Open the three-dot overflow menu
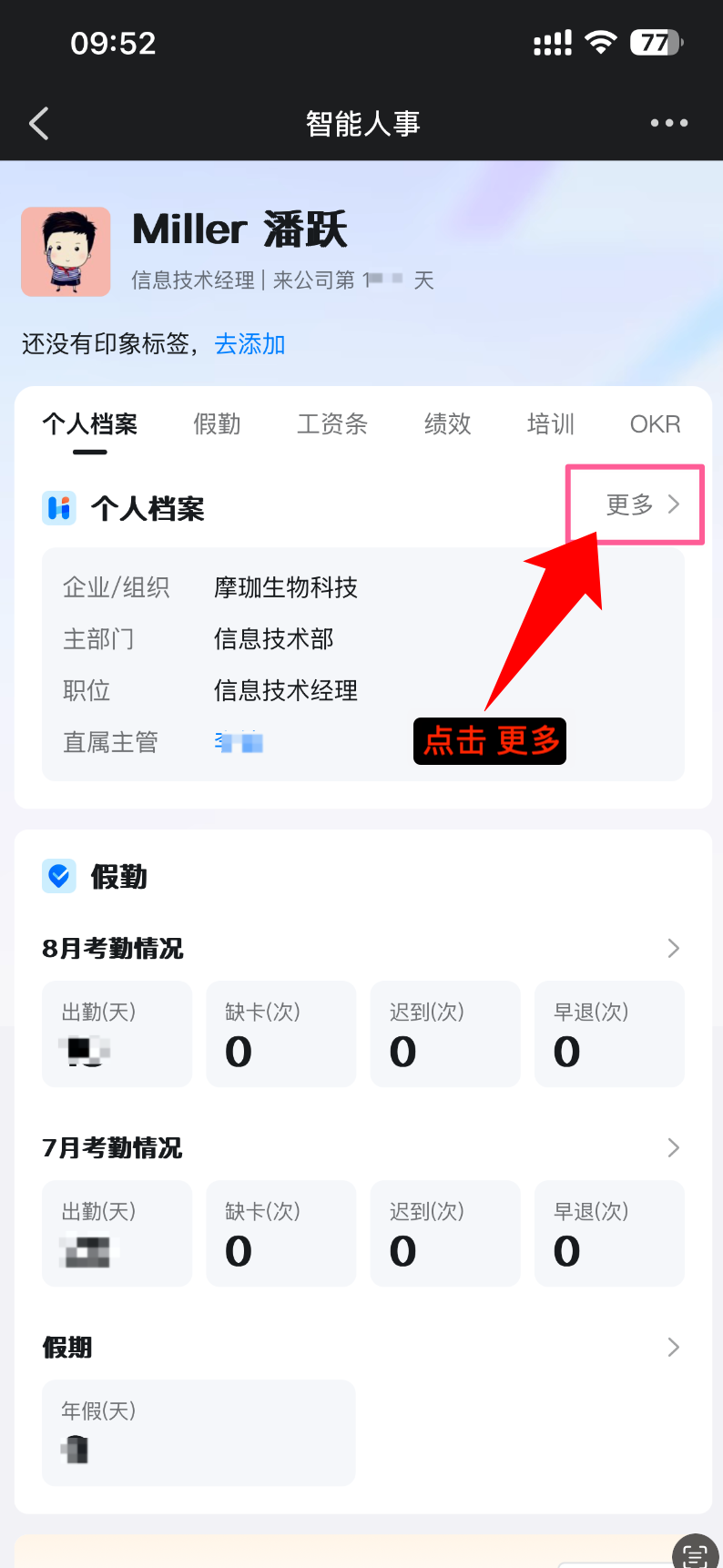The height and width of the screenshot is (1568, 723). [669, 124]
